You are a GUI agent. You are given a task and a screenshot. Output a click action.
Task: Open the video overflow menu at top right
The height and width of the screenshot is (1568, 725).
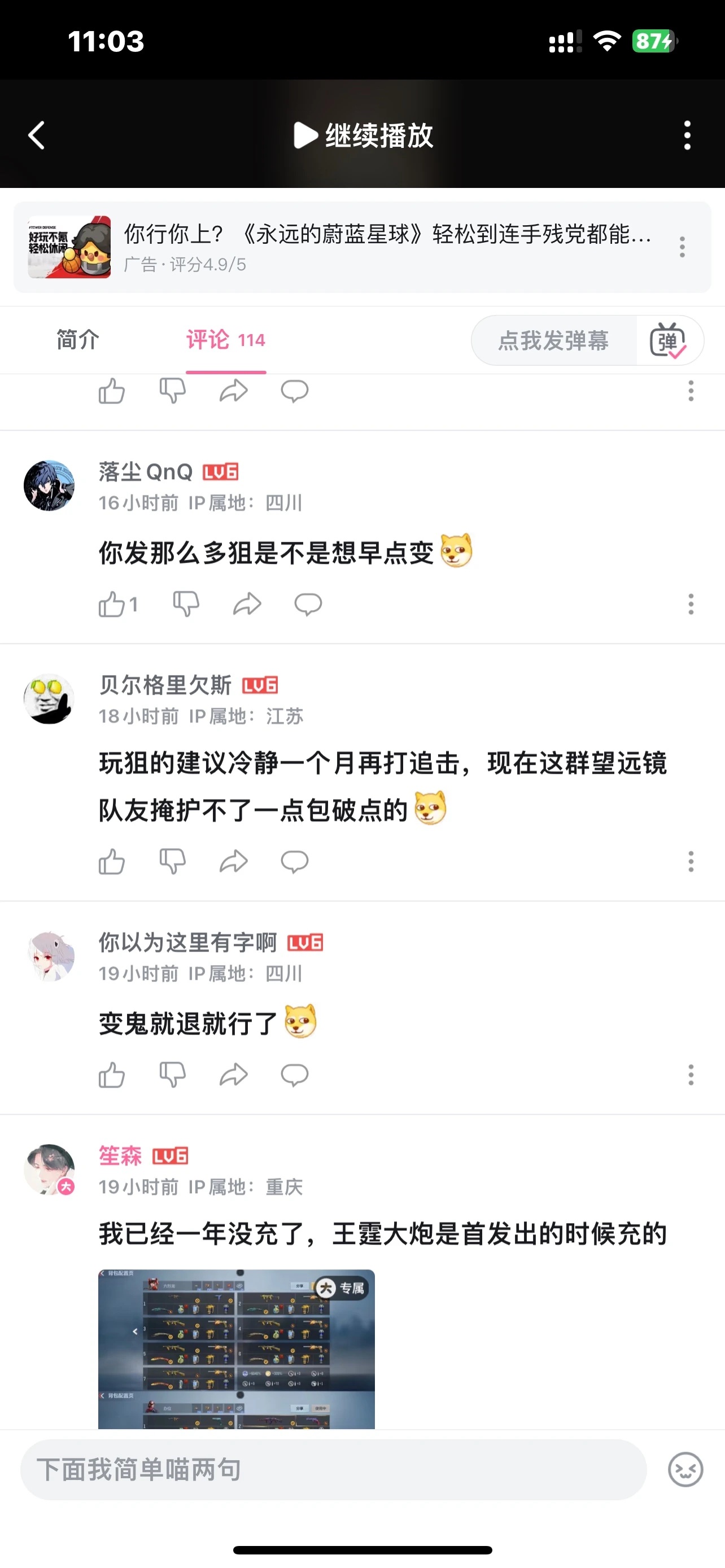point(687,135)
